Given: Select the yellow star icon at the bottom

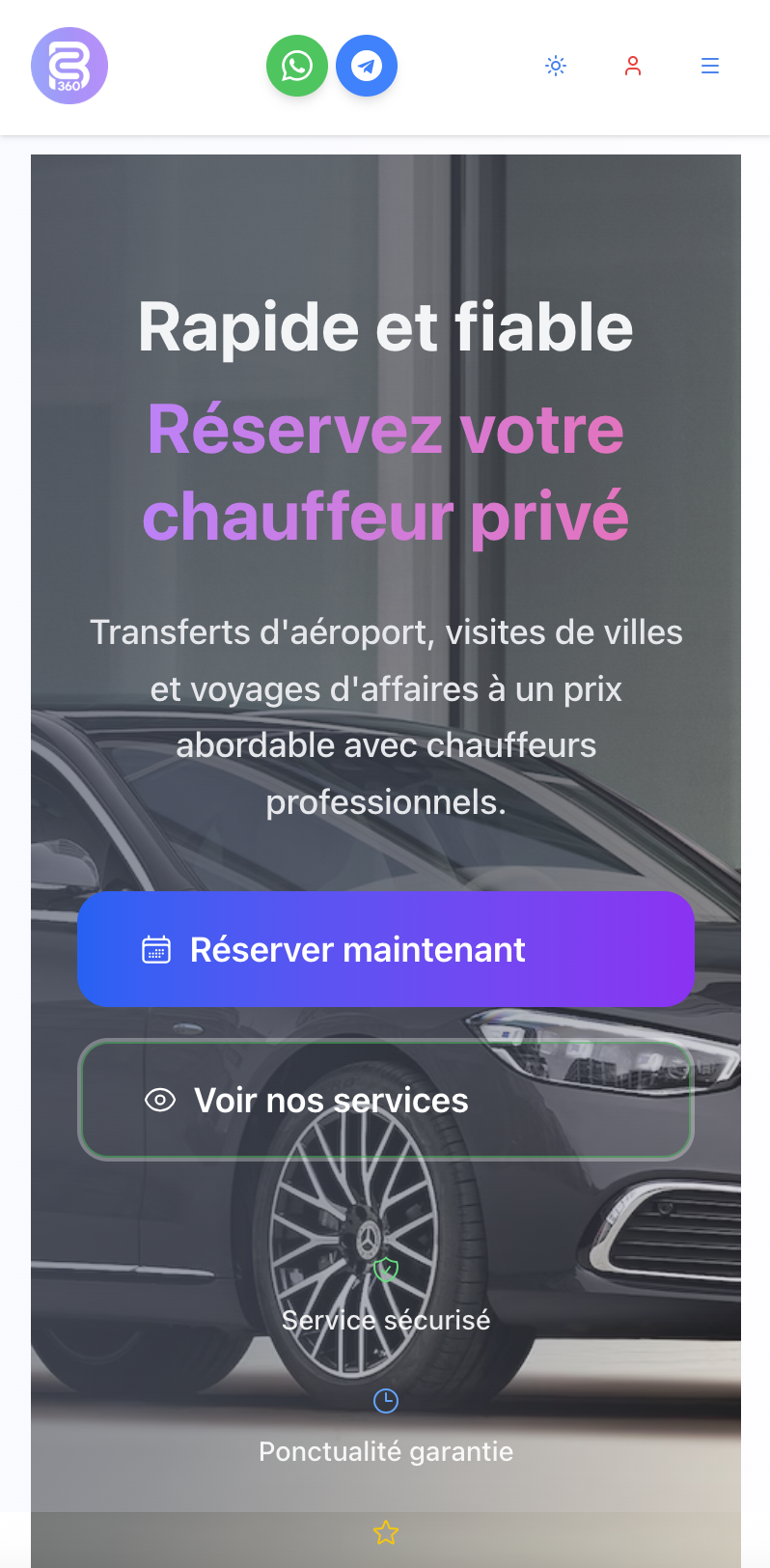Looking at the screenshot, I should [385, 1533].
